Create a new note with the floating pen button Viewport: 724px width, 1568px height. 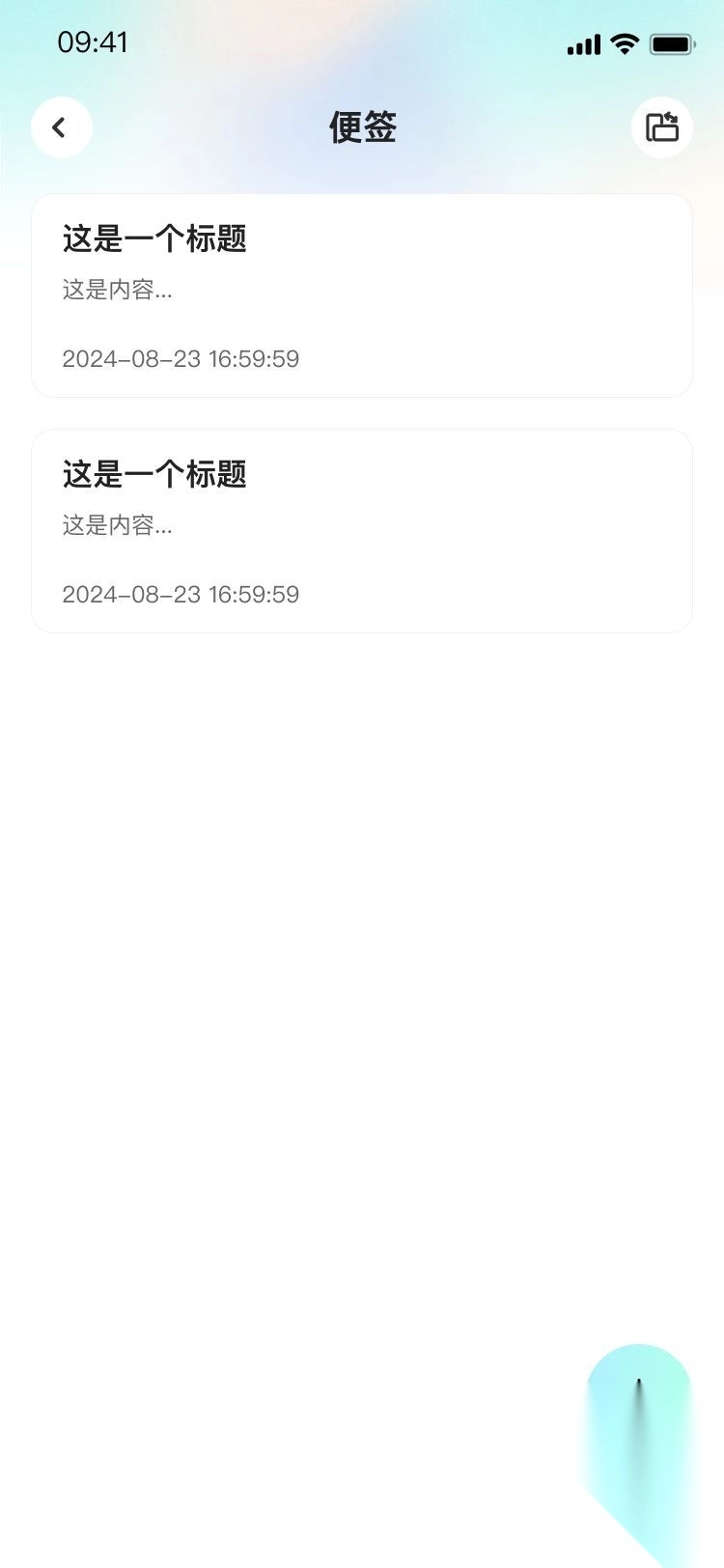(x=638, y=1397)
